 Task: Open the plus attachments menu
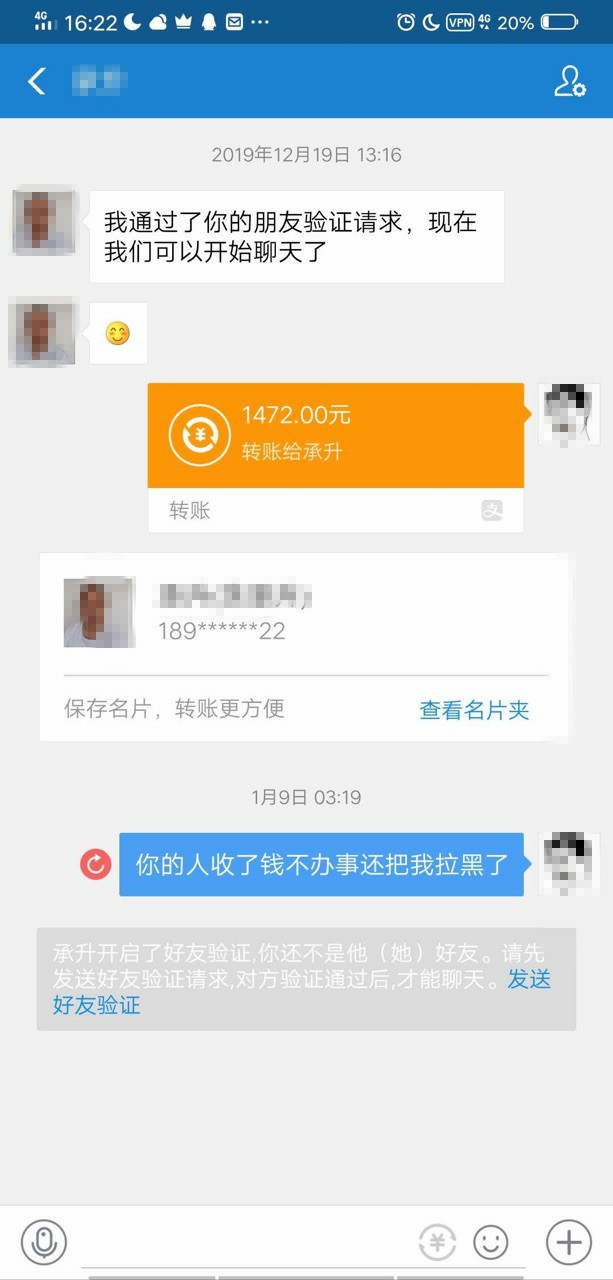568,1243
